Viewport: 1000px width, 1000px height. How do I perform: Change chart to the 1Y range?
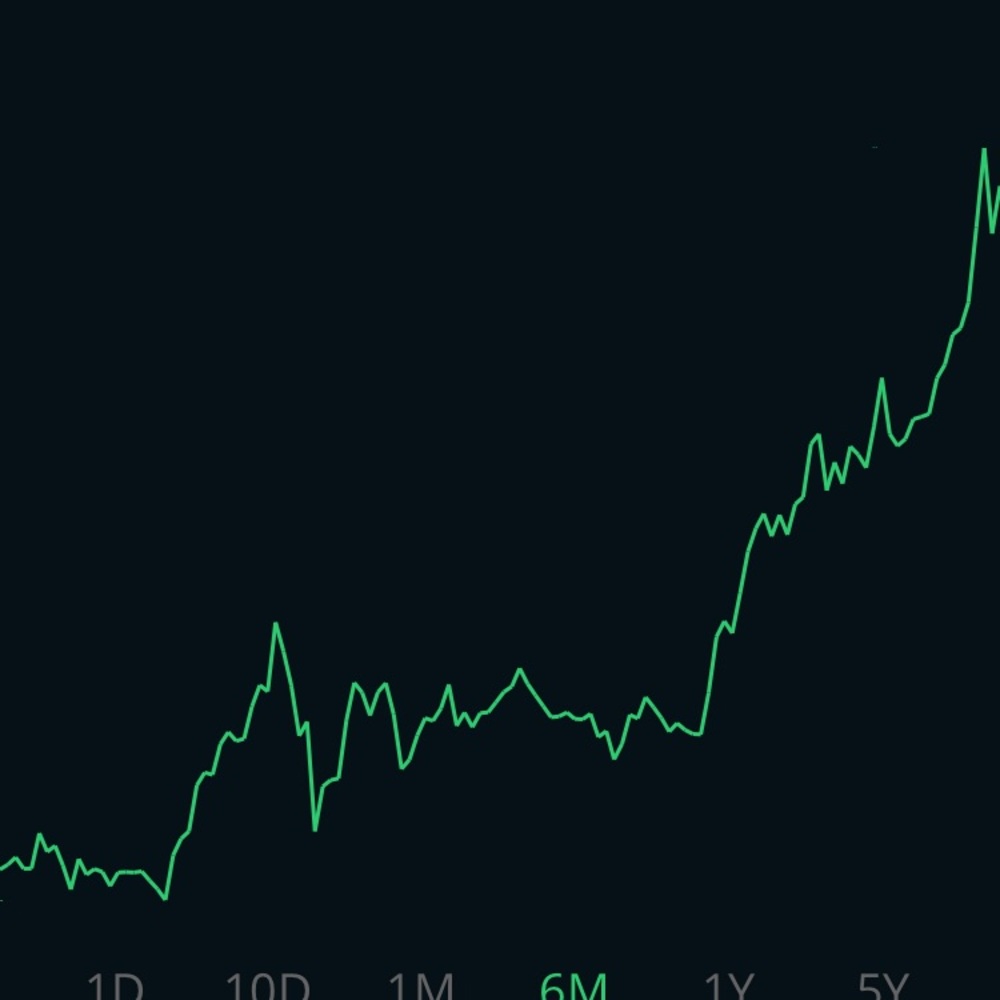[x=728, y=988]
